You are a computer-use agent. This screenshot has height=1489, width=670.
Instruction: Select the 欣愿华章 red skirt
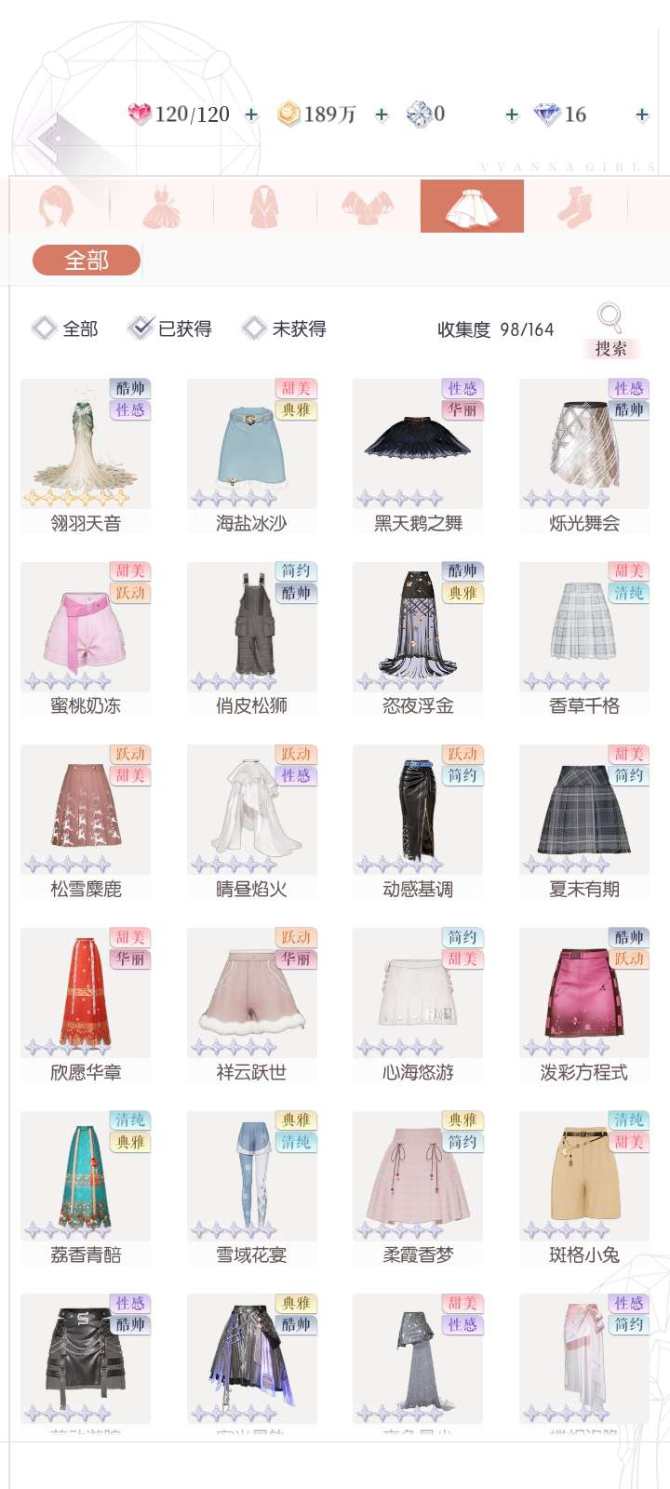85,994
